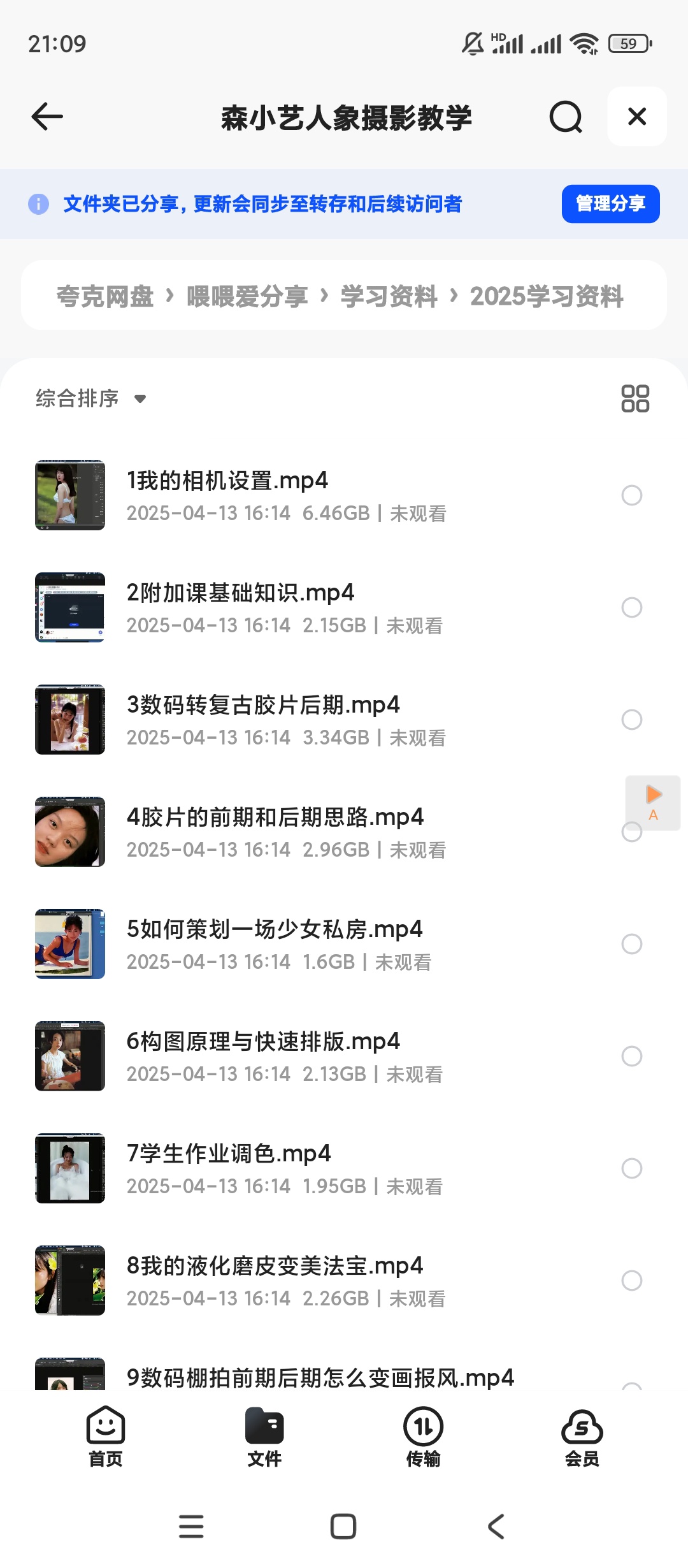Tap the info icon in the share banner
This screenshot has height=1568, width=688.
coord(38,204)
